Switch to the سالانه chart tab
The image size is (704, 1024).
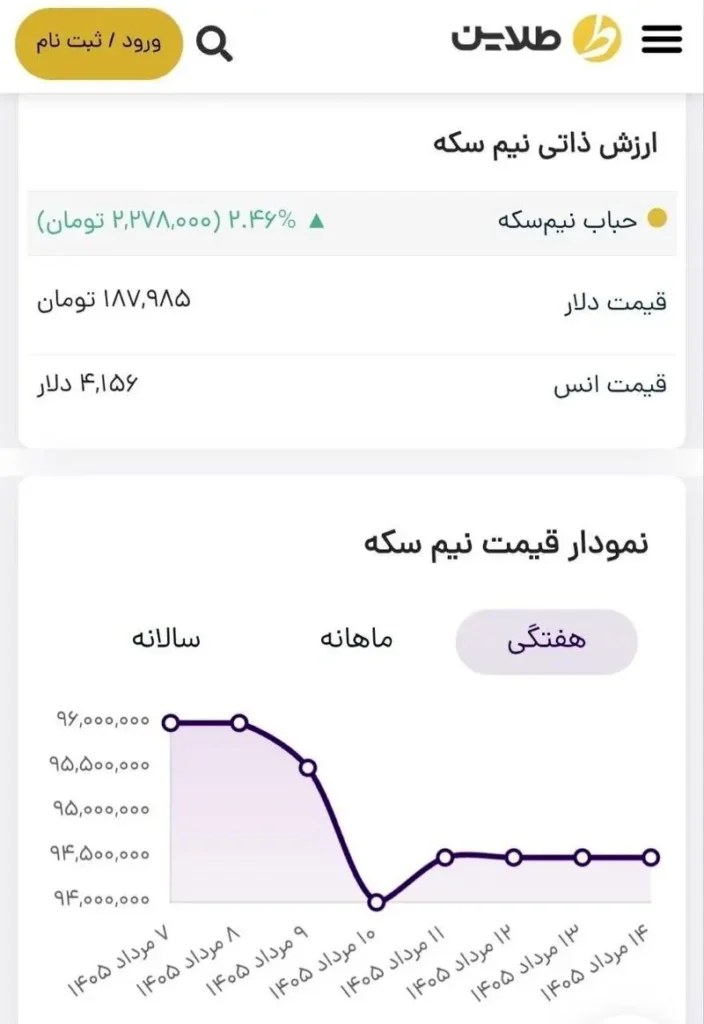166,639
